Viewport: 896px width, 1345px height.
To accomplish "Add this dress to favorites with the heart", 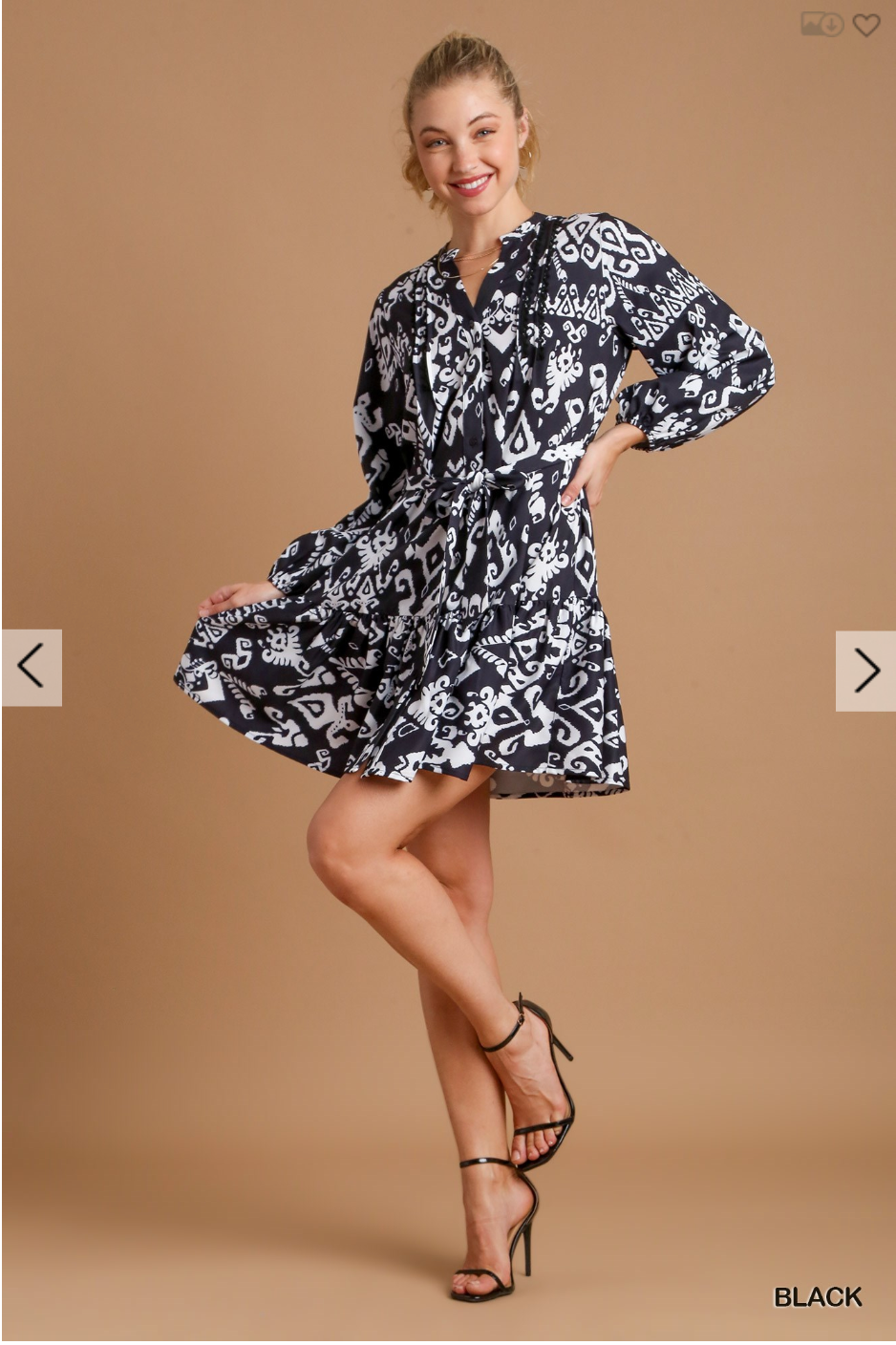I will click(865, 26).
